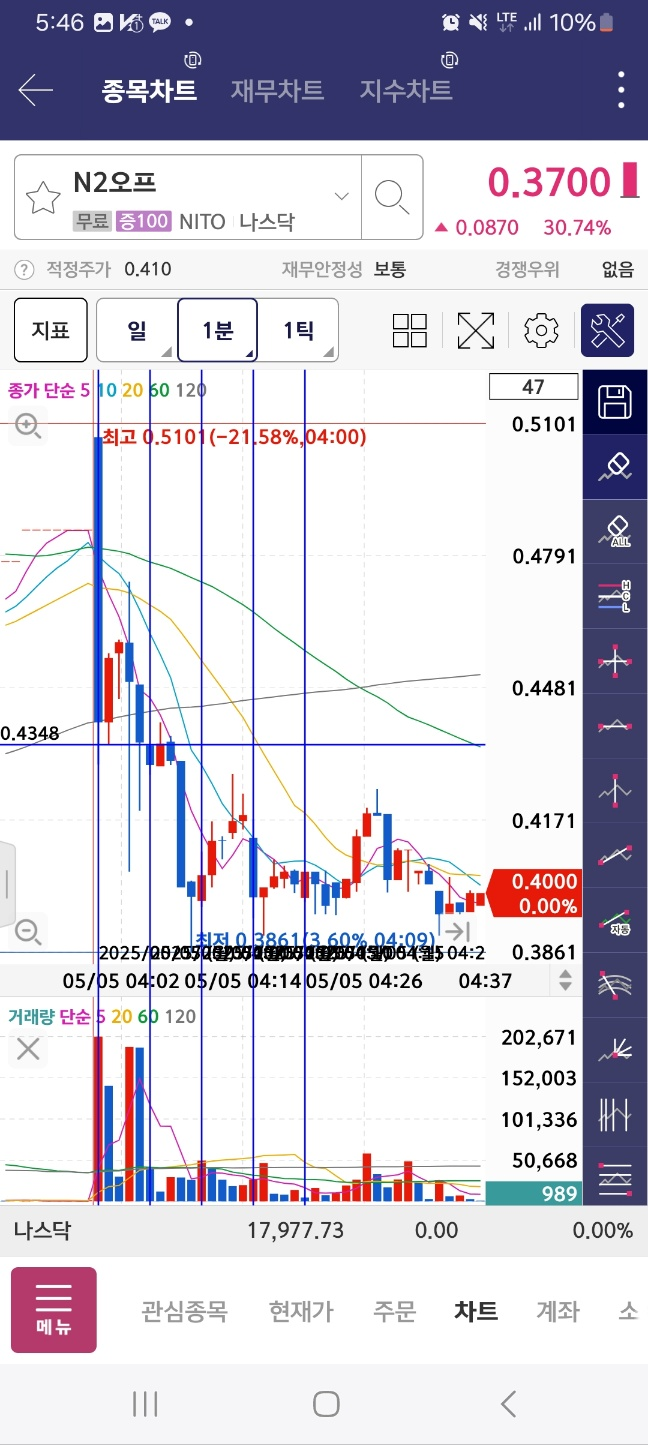648x1445 pixels.
Task: Add N2오프 to favorites with the star
Action: [43, 198]
